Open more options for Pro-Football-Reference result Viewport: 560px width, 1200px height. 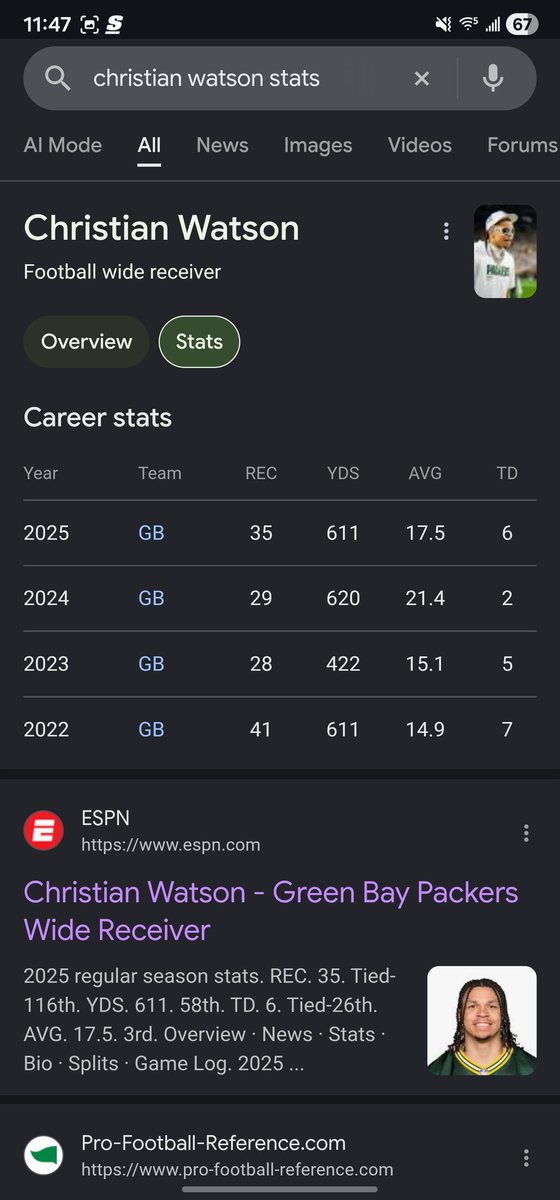526,1158
